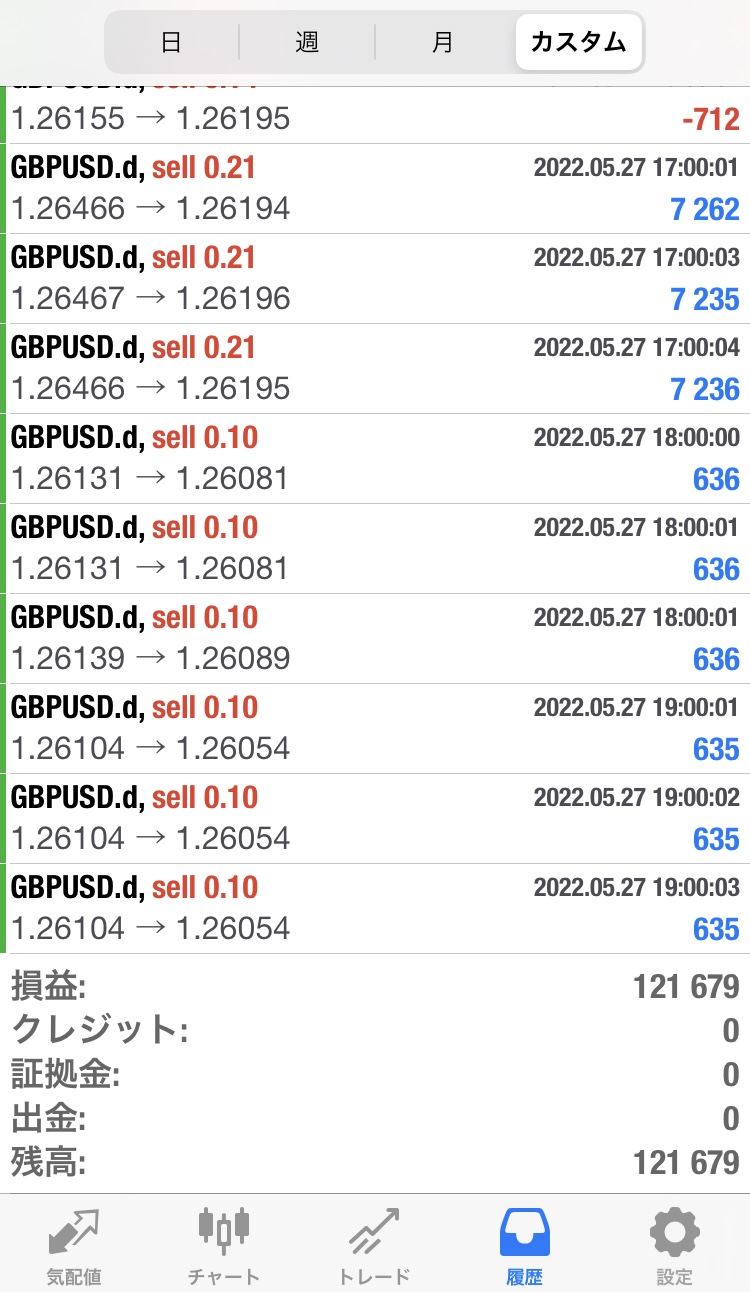View details of the 17:00:04 trade
750x1292 pixels.
[375, 368]
